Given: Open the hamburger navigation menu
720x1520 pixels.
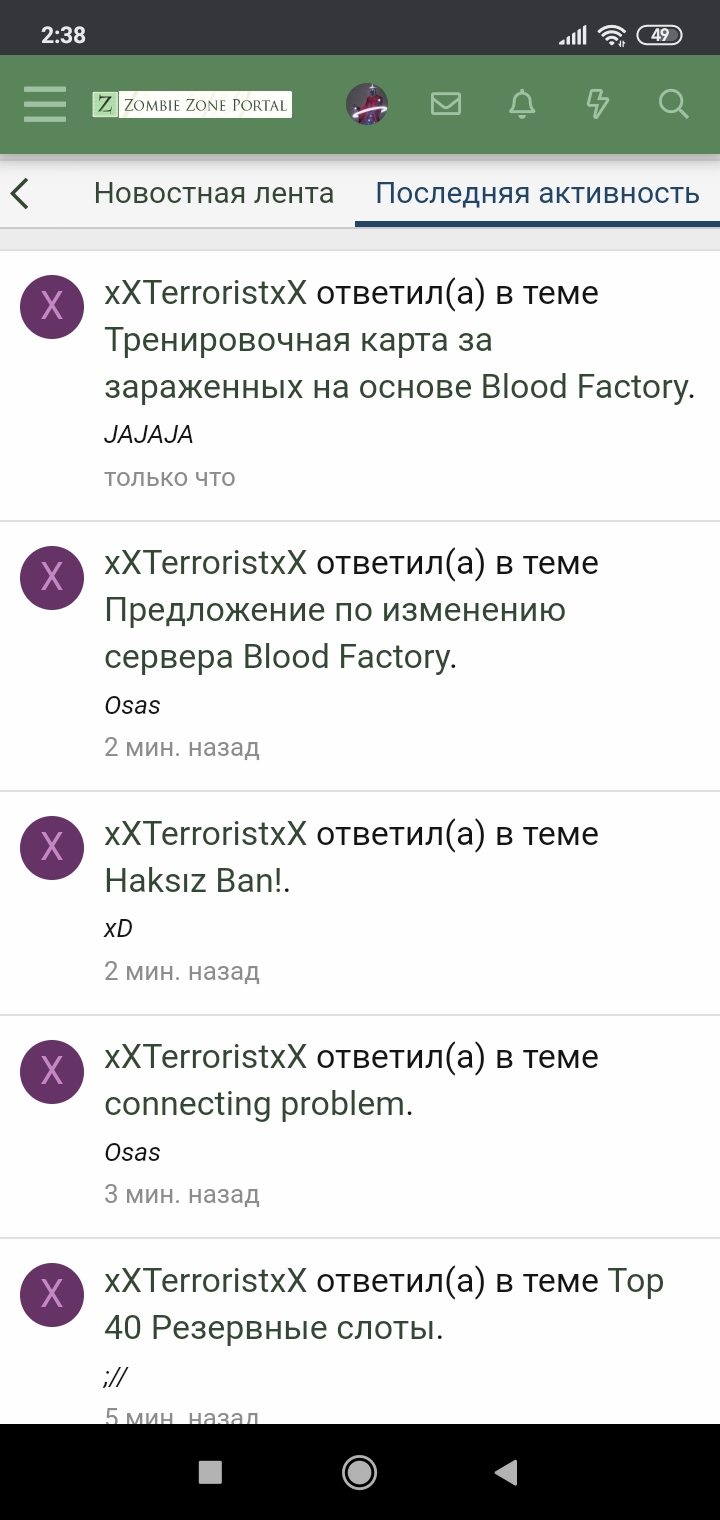Looking at the screenshot, I should 44,104.
